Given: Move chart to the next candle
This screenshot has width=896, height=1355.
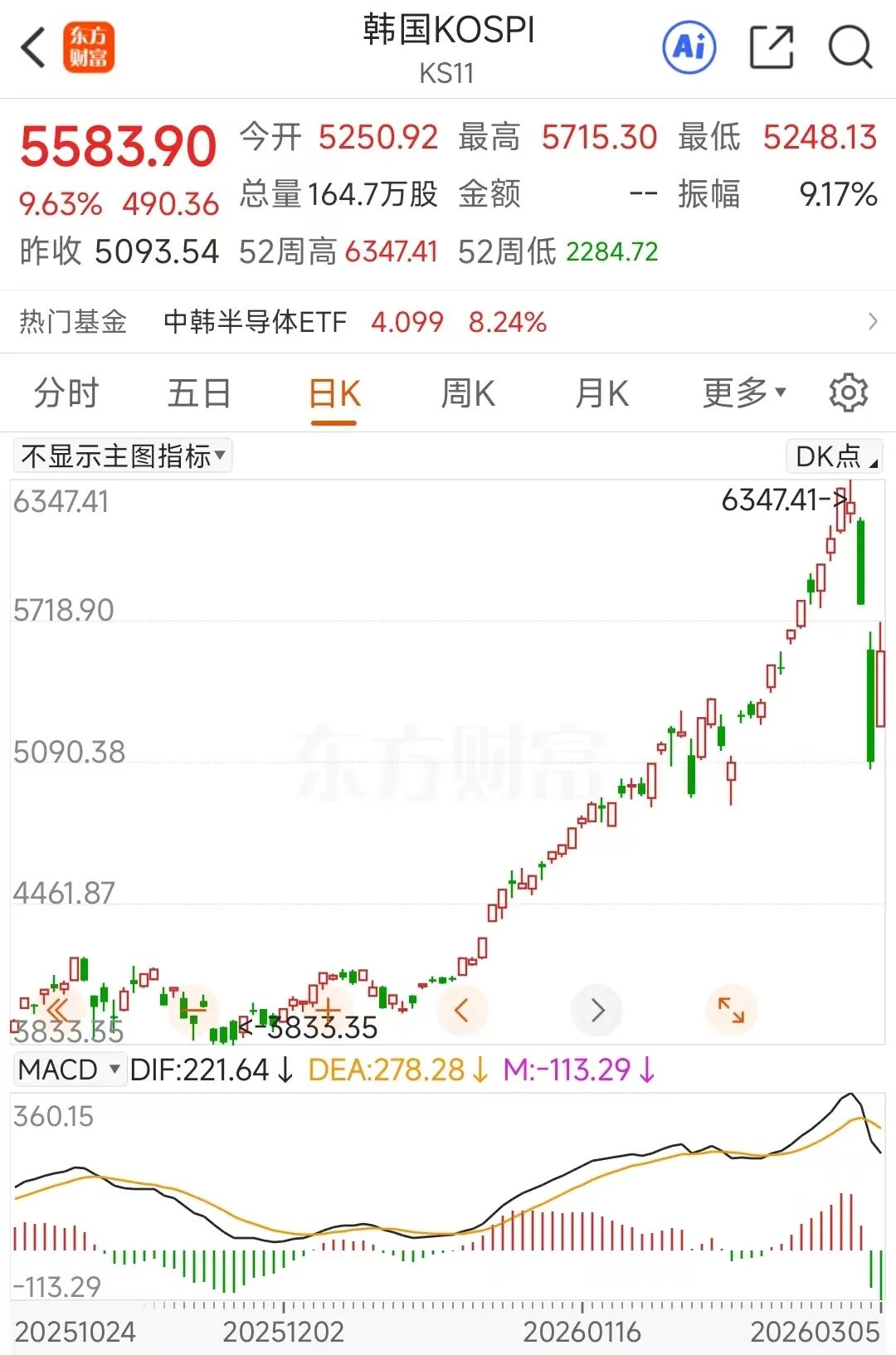Looking at the screenshot, I should tap(597, 1010).
